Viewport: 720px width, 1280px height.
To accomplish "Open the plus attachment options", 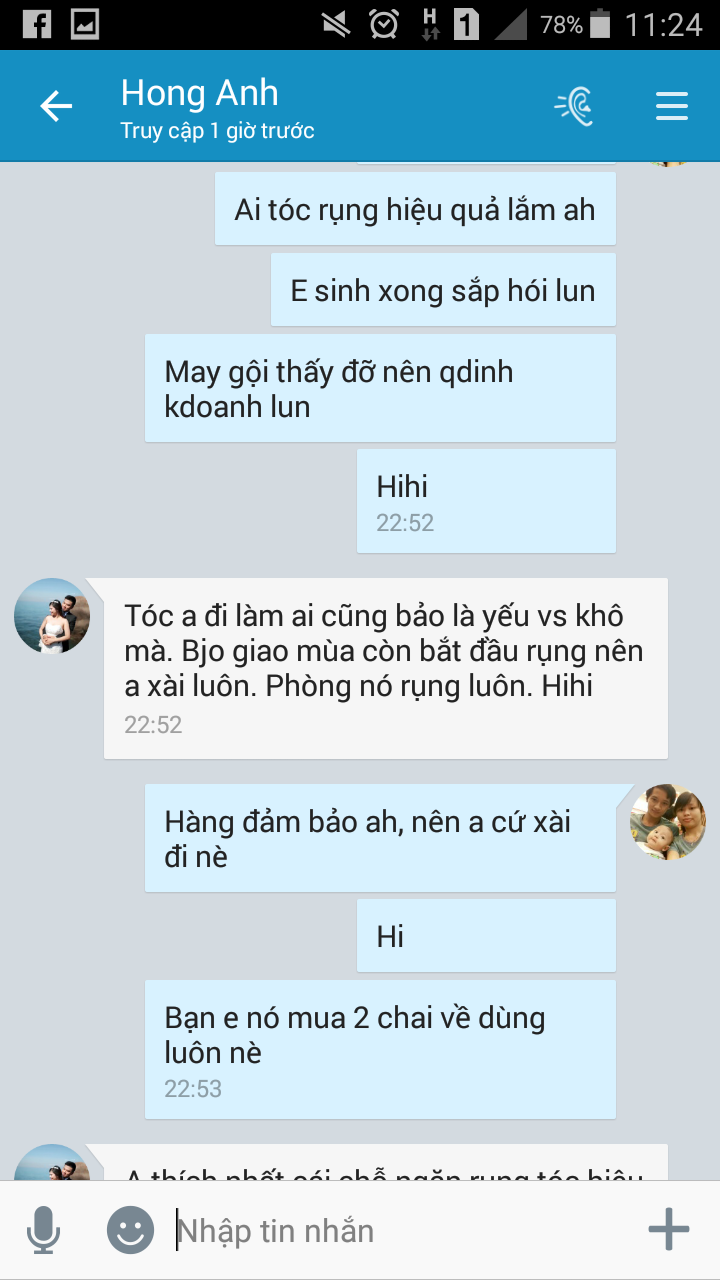I will pyautogui.click(x=669, y=1230).
